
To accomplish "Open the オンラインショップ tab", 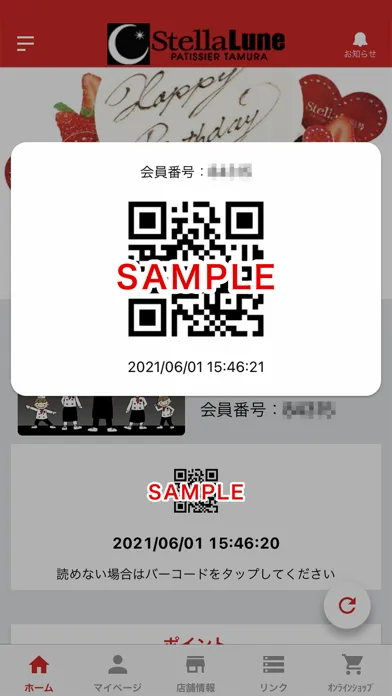I will pyautogui.click(x=352, y=672).
